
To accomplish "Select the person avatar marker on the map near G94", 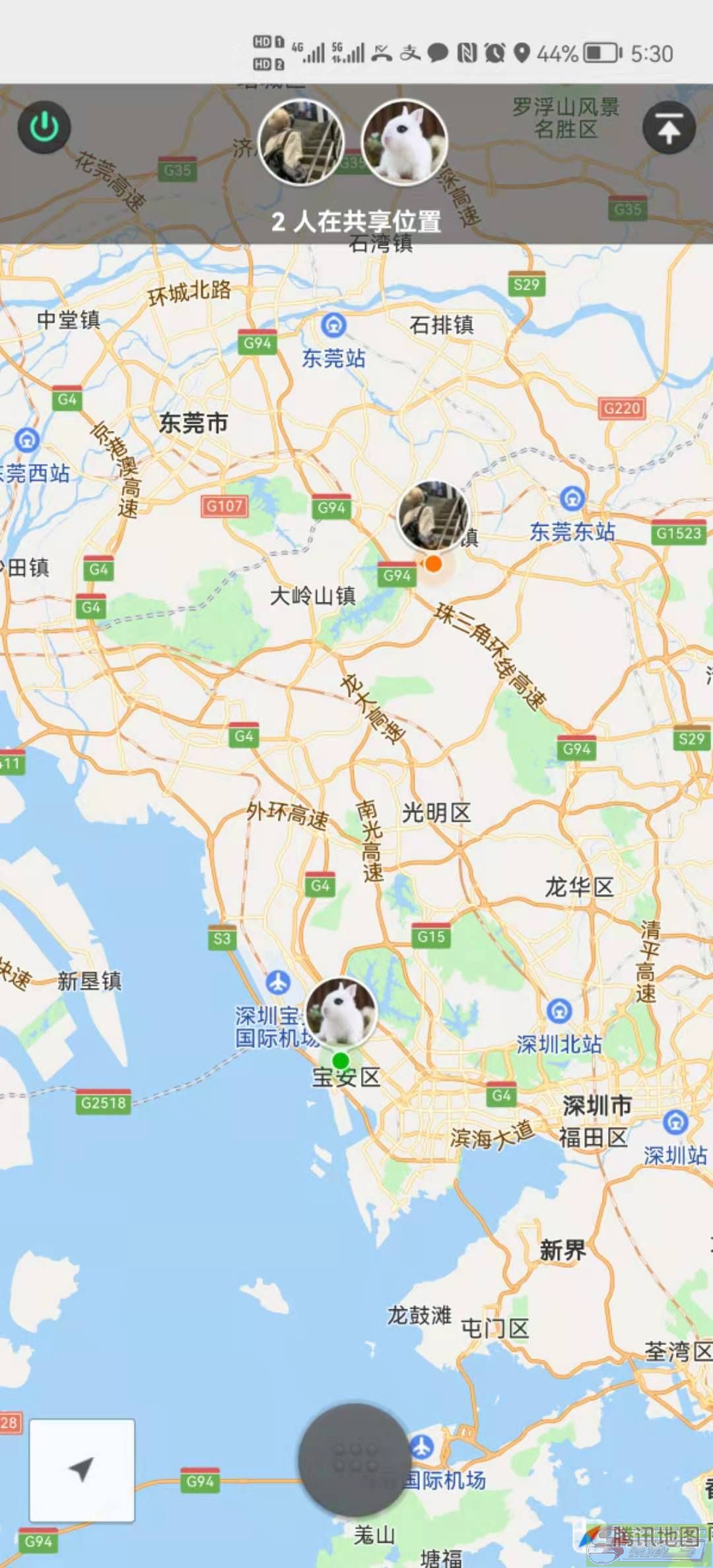I will pyautogui.click(x=434, y=515).
